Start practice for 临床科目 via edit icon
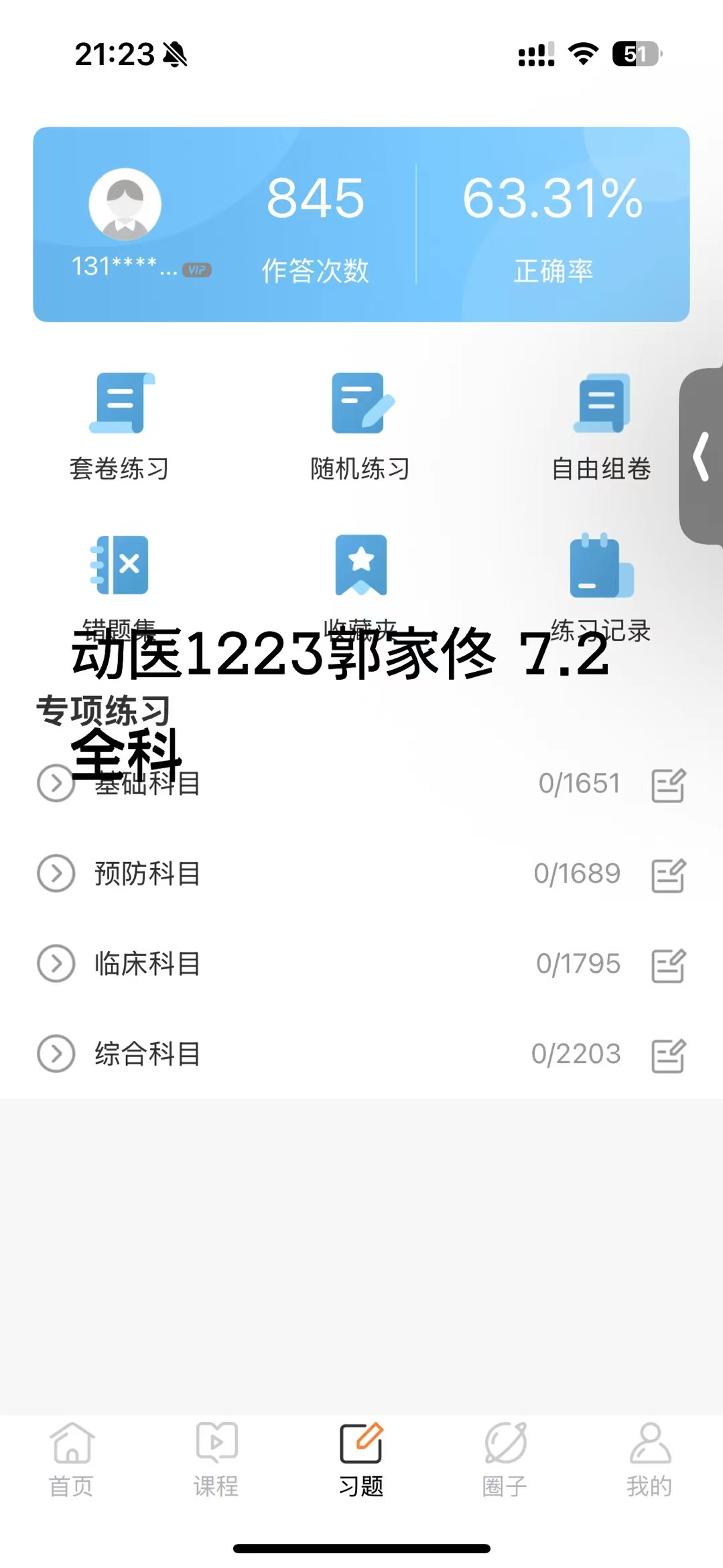Image resolution: width=723 pixels, height=1568 pixels. coord(668,965)
